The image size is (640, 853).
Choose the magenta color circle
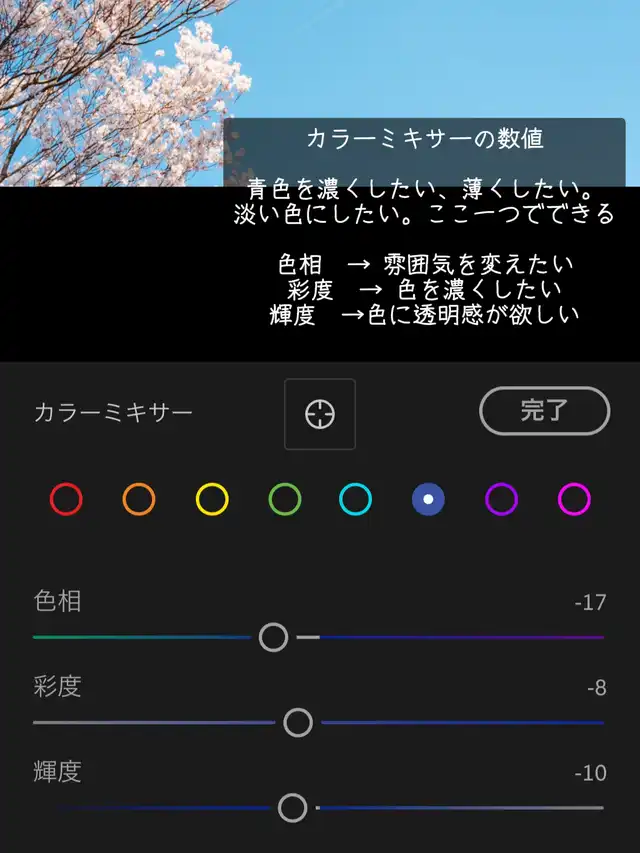(574, 499)
